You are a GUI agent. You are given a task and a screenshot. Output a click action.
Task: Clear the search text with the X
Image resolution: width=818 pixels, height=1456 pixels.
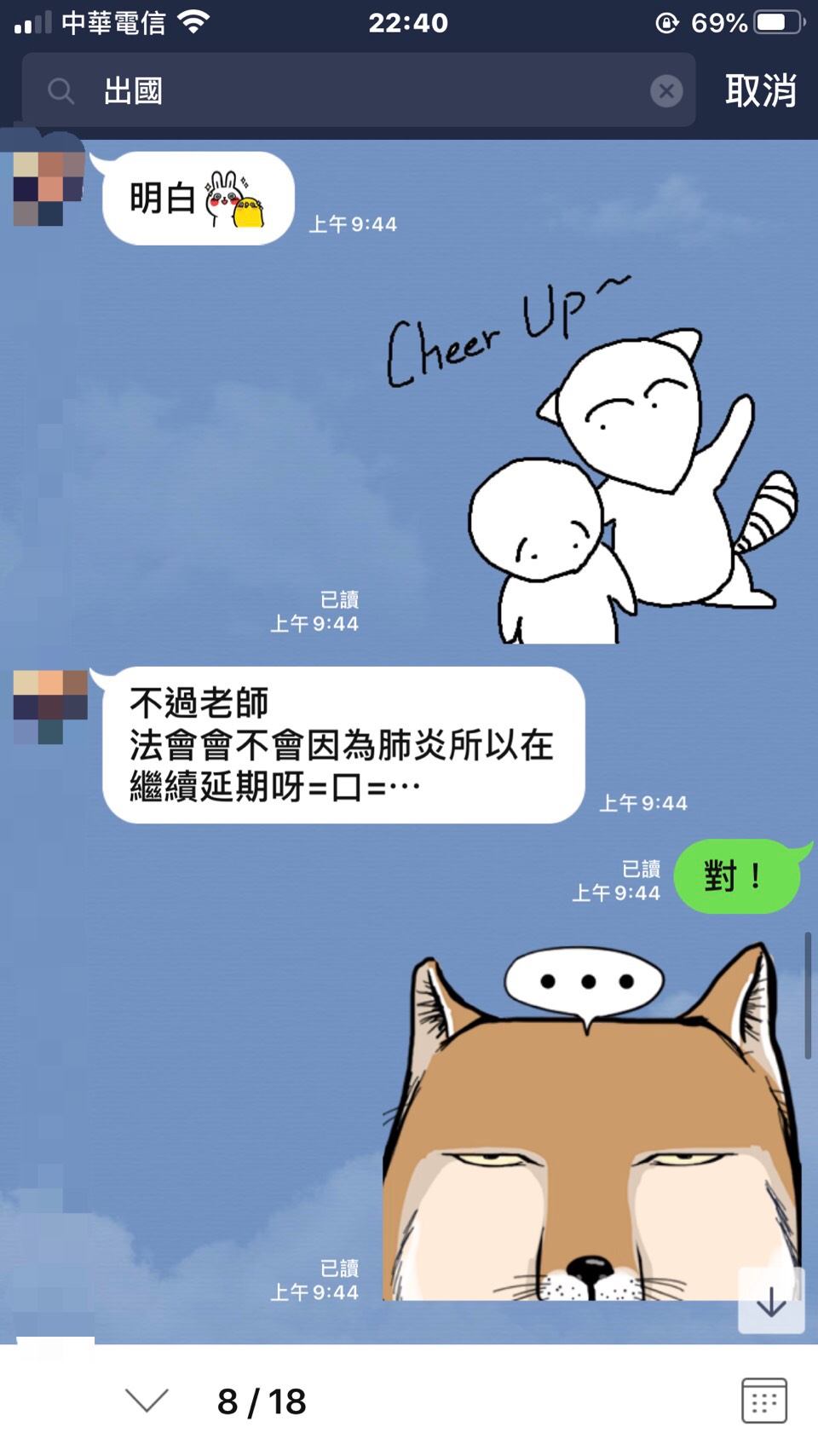[666, 90]
